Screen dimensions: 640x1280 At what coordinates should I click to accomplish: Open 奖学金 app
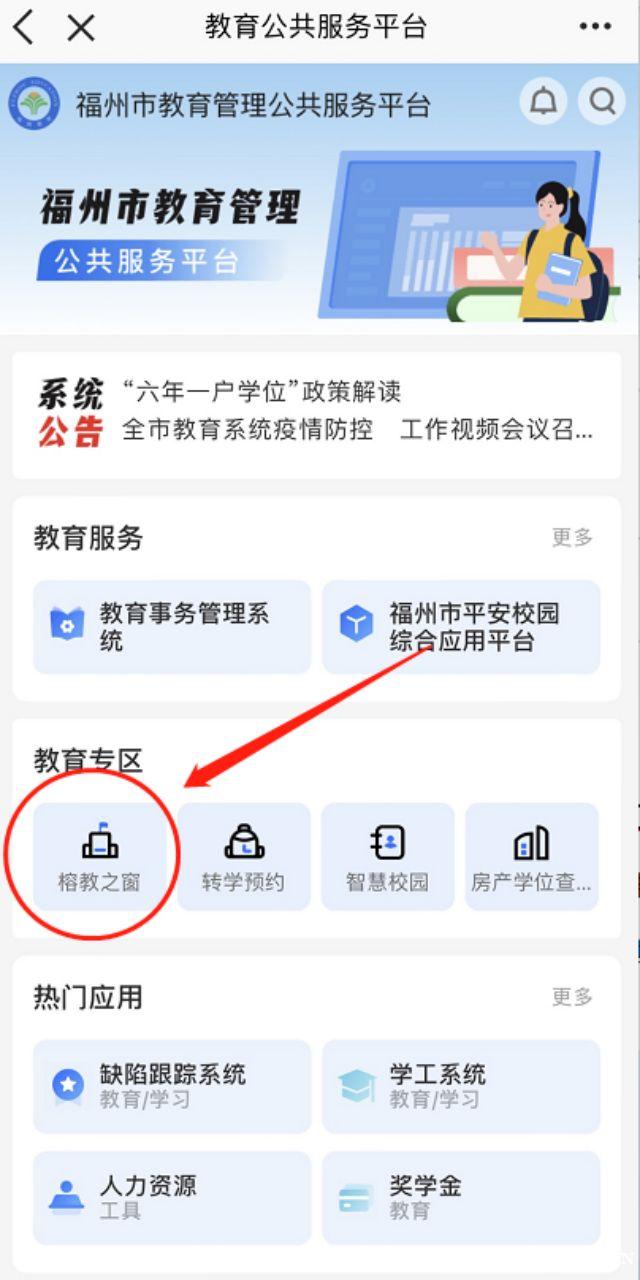[x=461, y=1197]
